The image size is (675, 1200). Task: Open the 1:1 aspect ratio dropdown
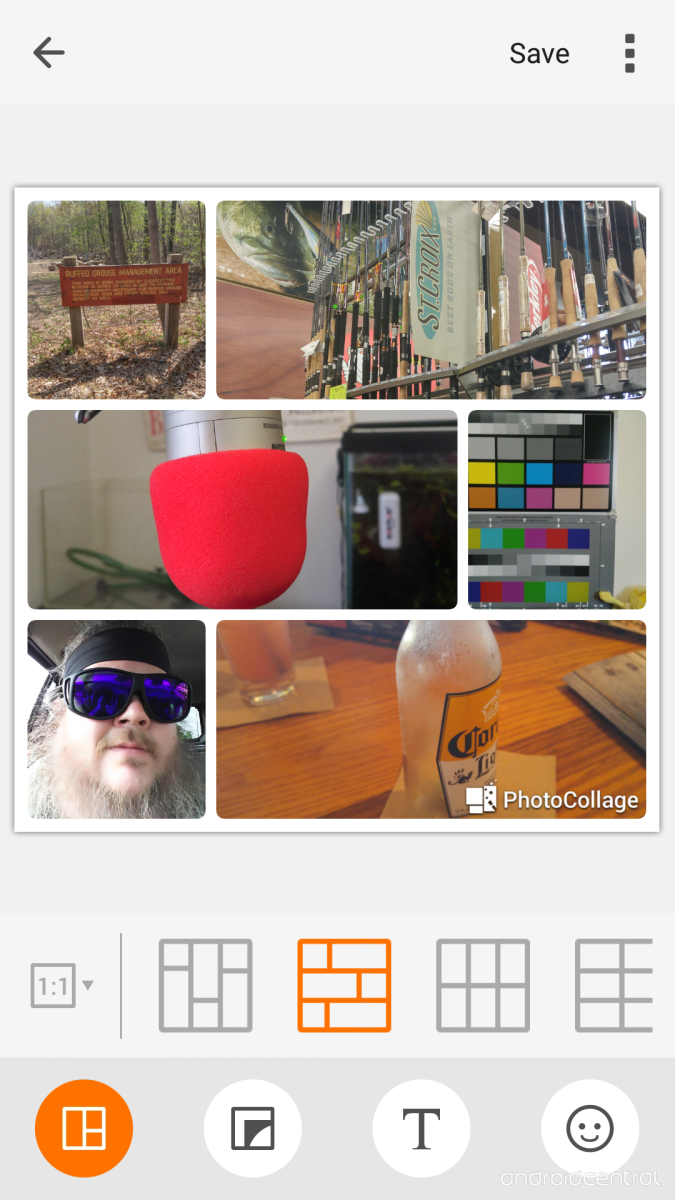[62, 985]
